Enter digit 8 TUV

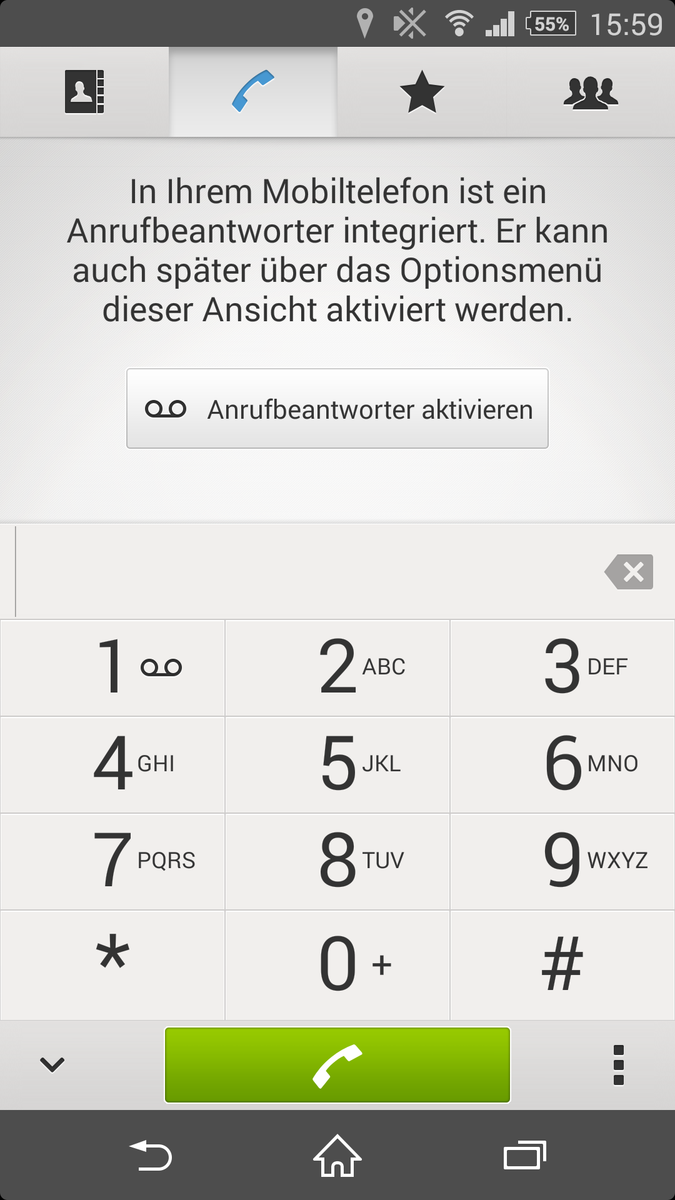(x=337, y=861)
